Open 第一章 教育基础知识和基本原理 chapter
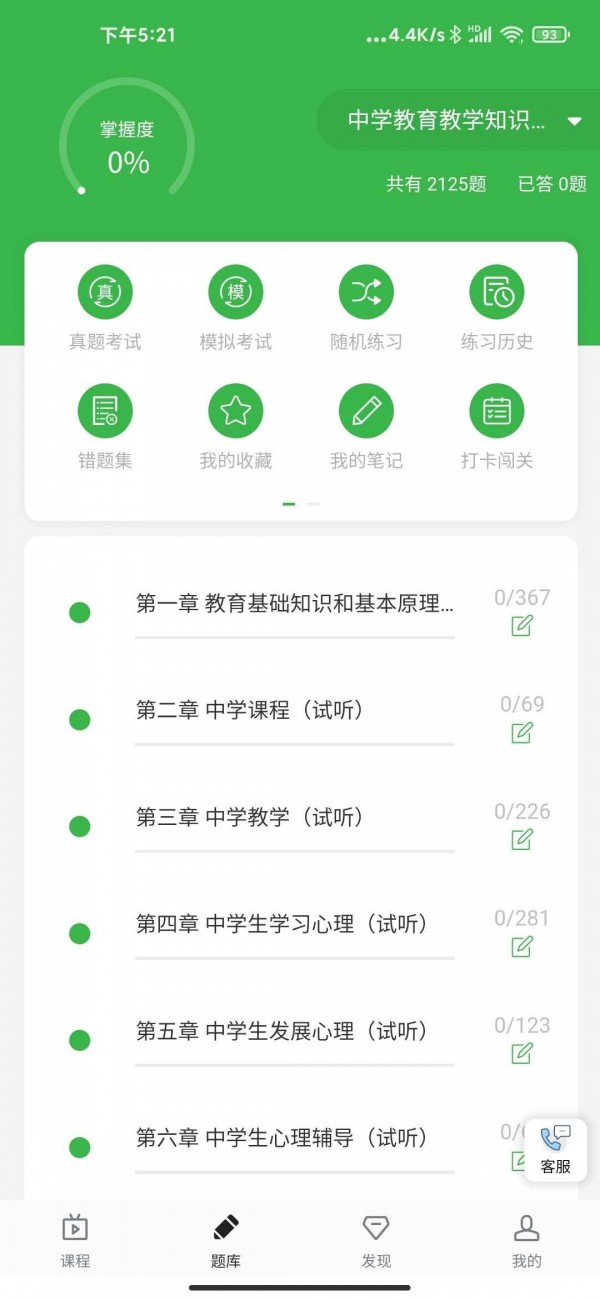Viewport: 600px width, 1300px height. coord(294,604)
